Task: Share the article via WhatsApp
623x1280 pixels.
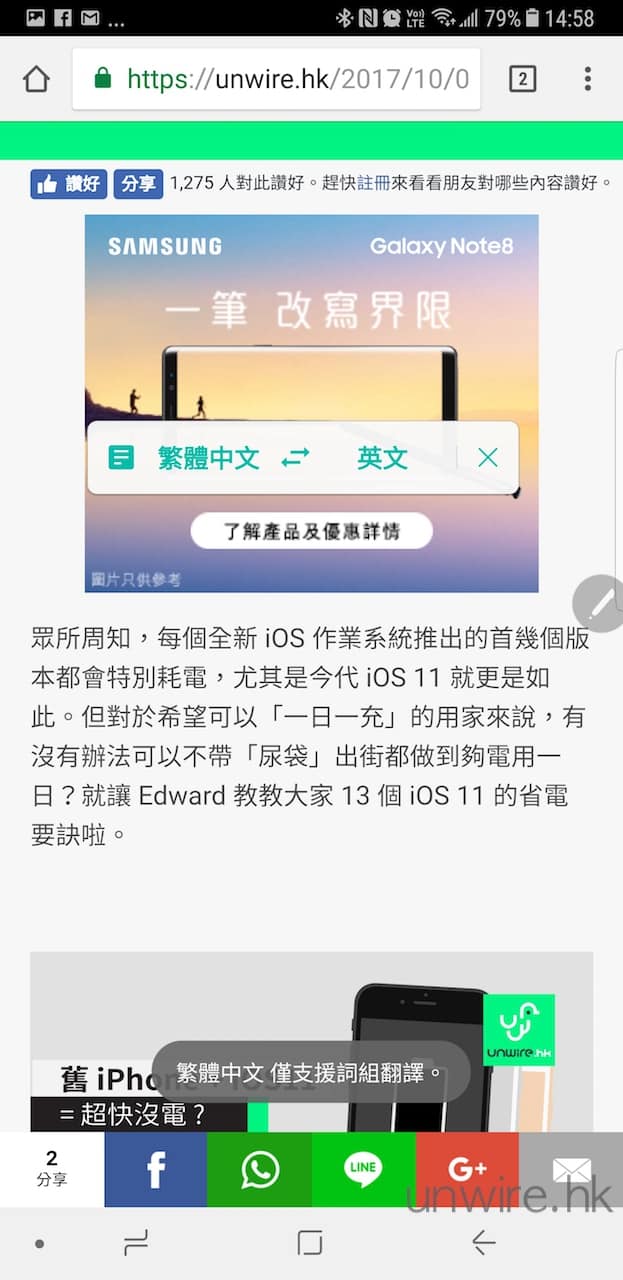Action: 259,1169
